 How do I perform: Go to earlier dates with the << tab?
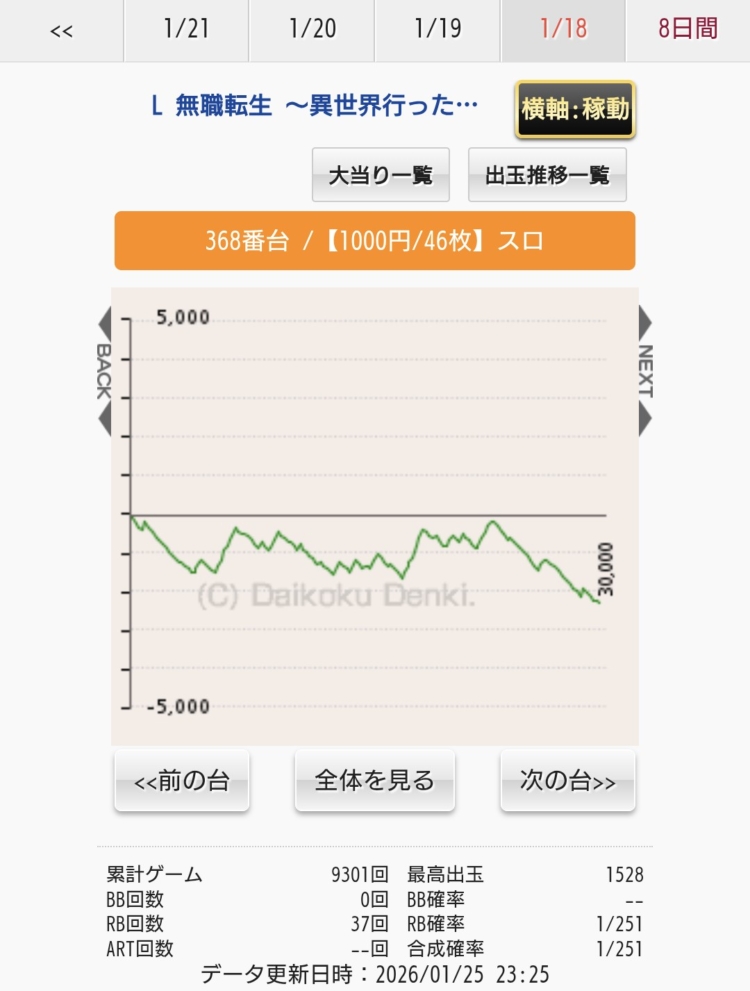click(61, 30)
